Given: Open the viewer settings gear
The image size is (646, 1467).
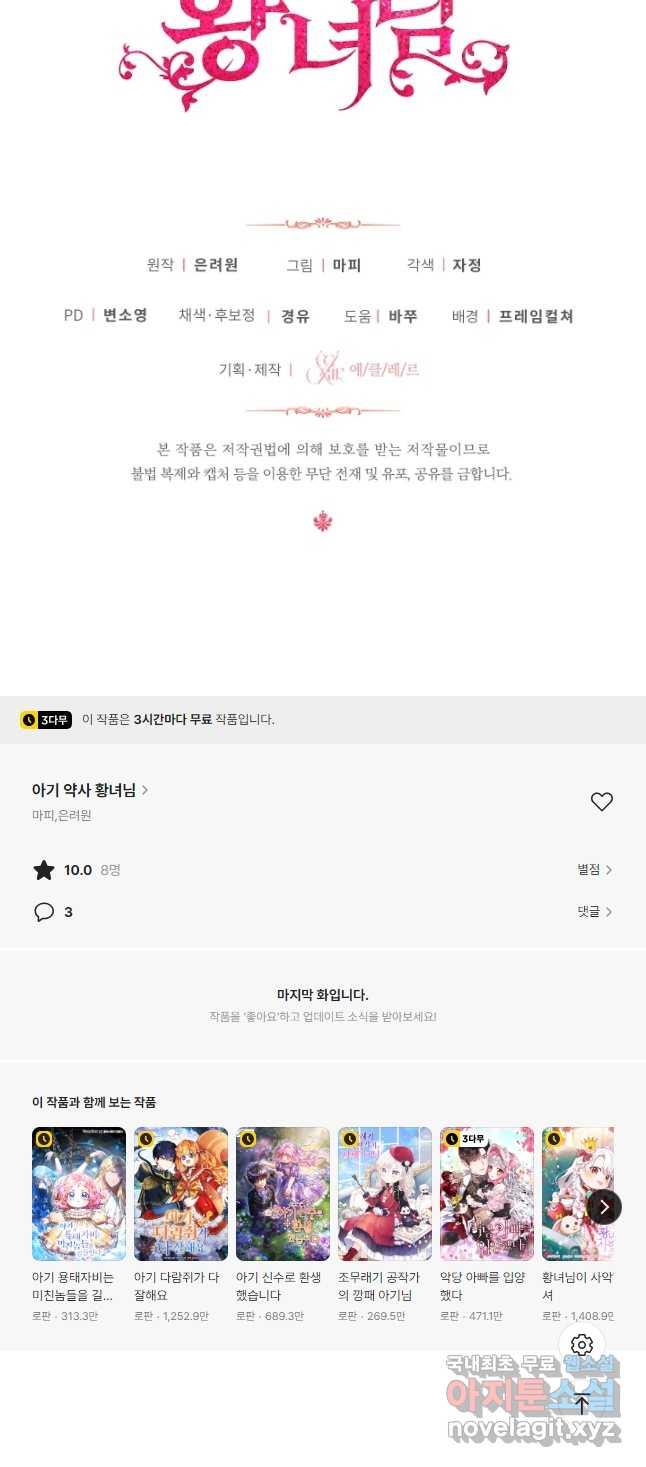Looking at the screenshot, I should click(x=582, y=1345).
